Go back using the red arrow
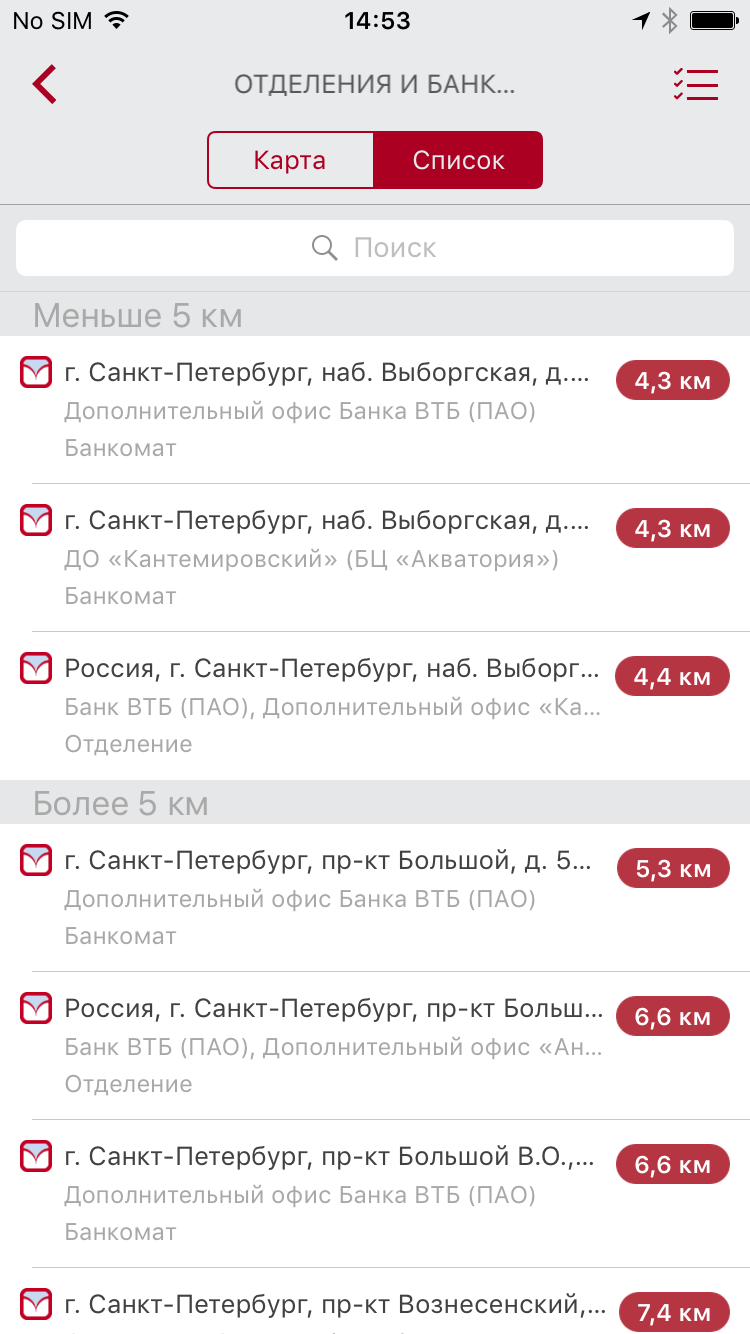The height and width of the screenshot is (1334, 750). pos(45,84)
